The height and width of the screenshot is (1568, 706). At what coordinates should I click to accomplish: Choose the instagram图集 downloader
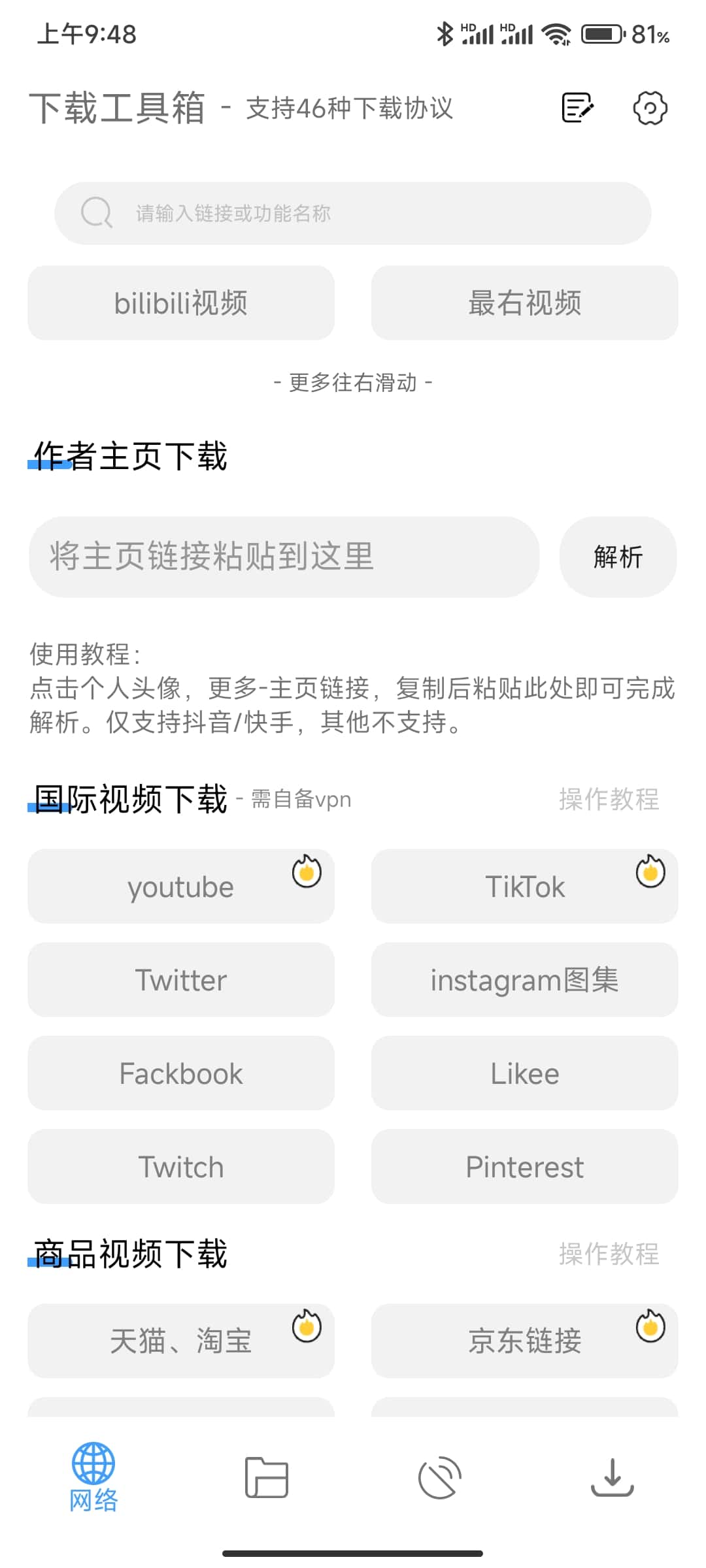(525, 980)
